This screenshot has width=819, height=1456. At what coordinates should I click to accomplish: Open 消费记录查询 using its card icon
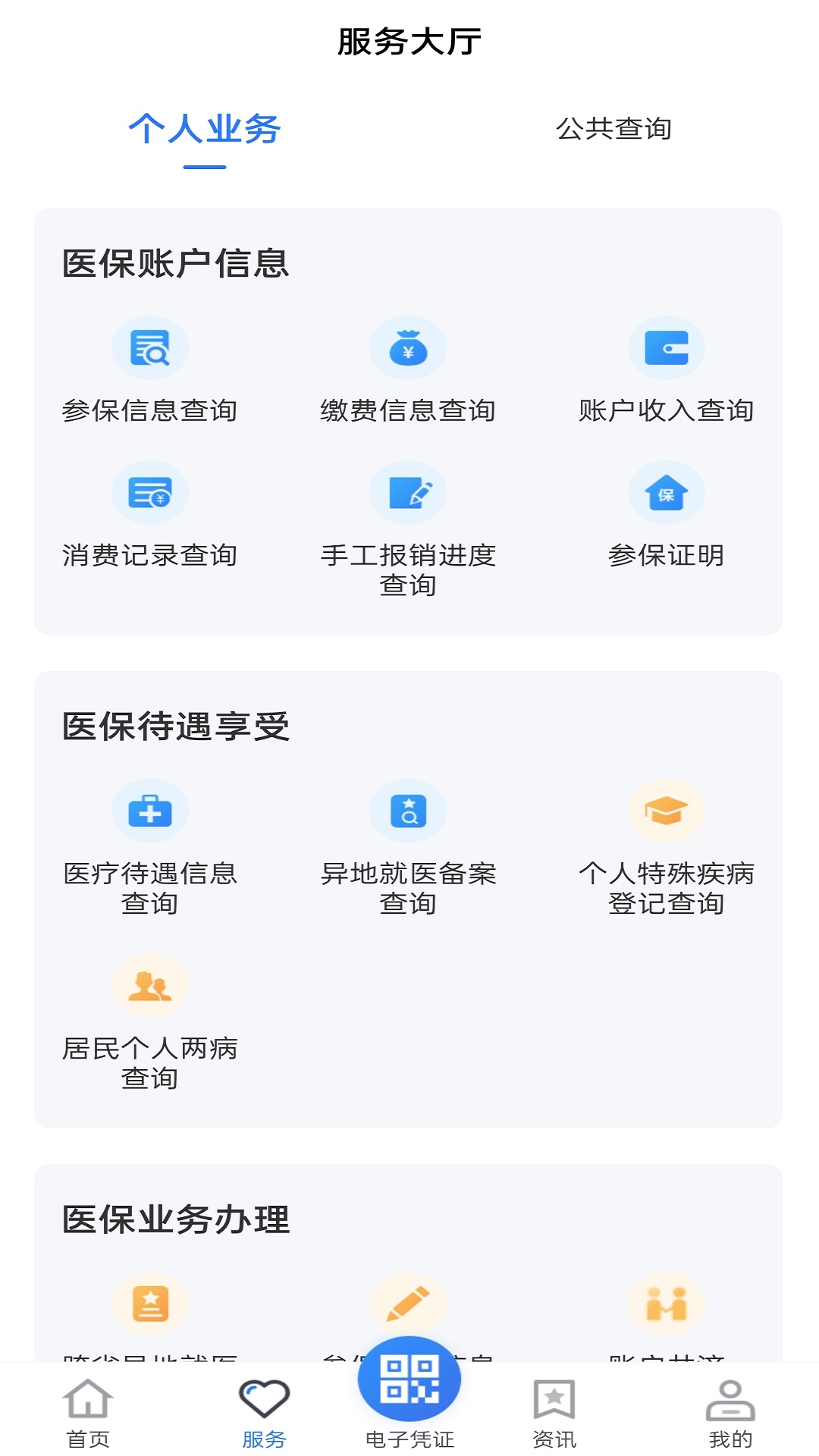(150, 491)
